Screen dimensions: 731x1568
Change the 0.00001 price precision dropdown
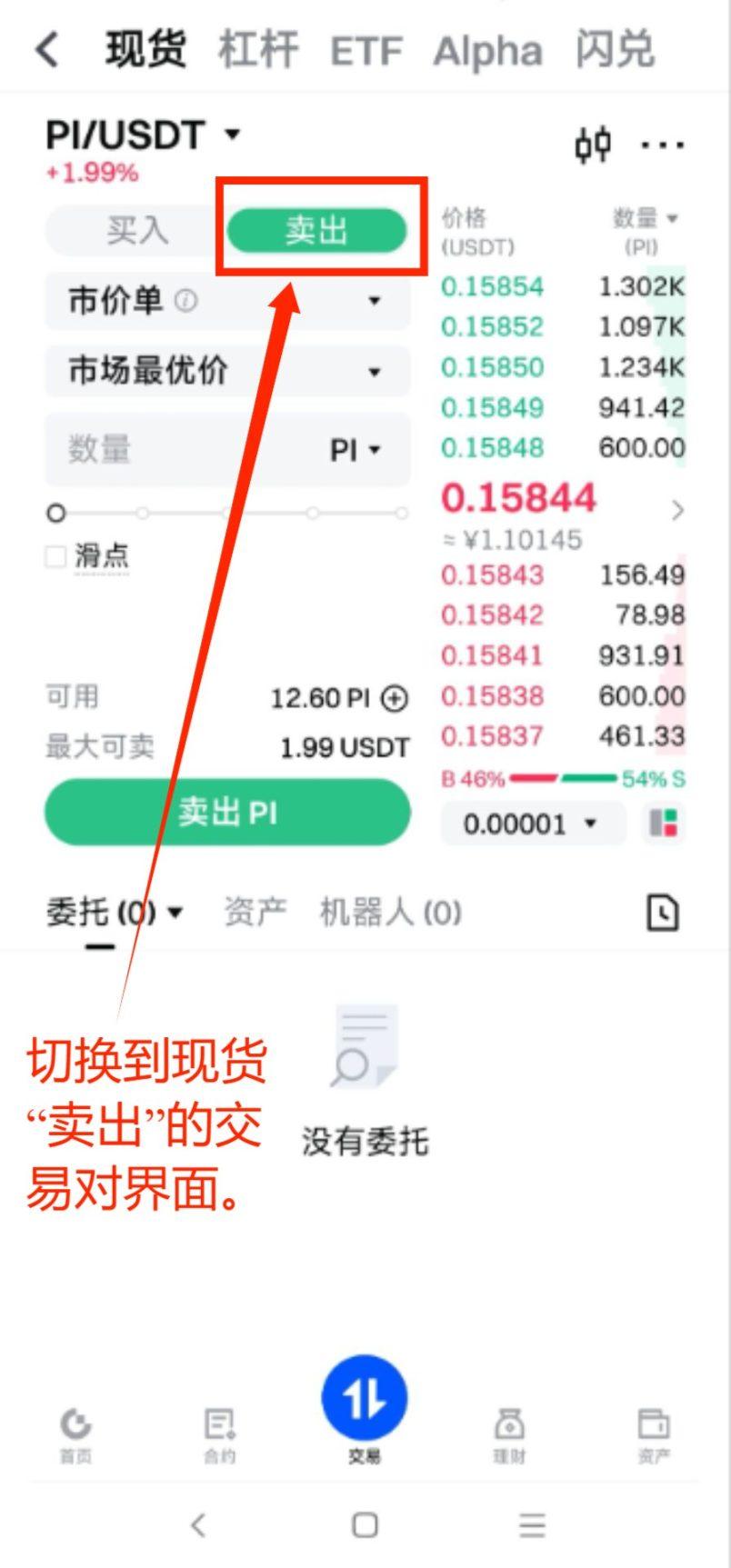point(532,824)
